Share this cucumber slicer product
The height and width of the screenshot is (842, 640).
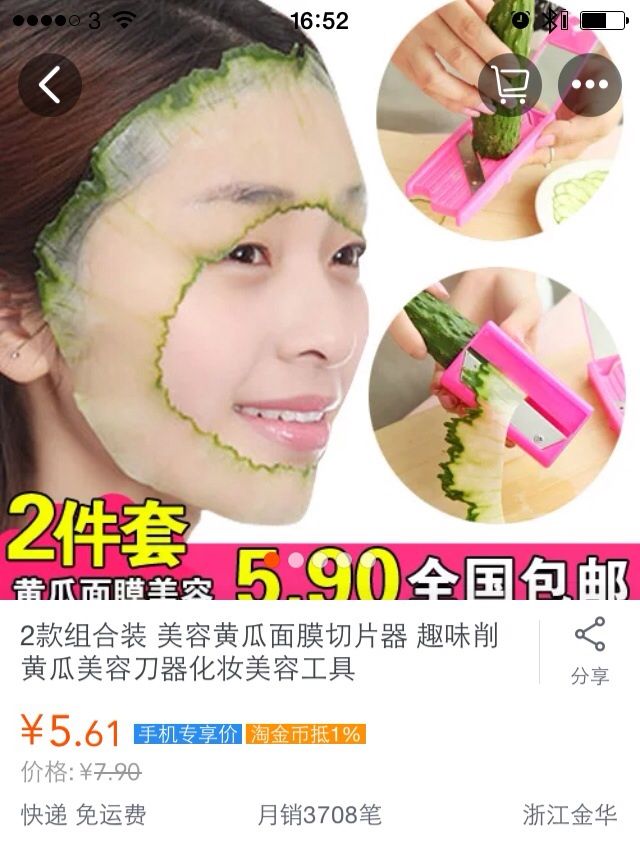pyautogui.click(x=590, y=651)
